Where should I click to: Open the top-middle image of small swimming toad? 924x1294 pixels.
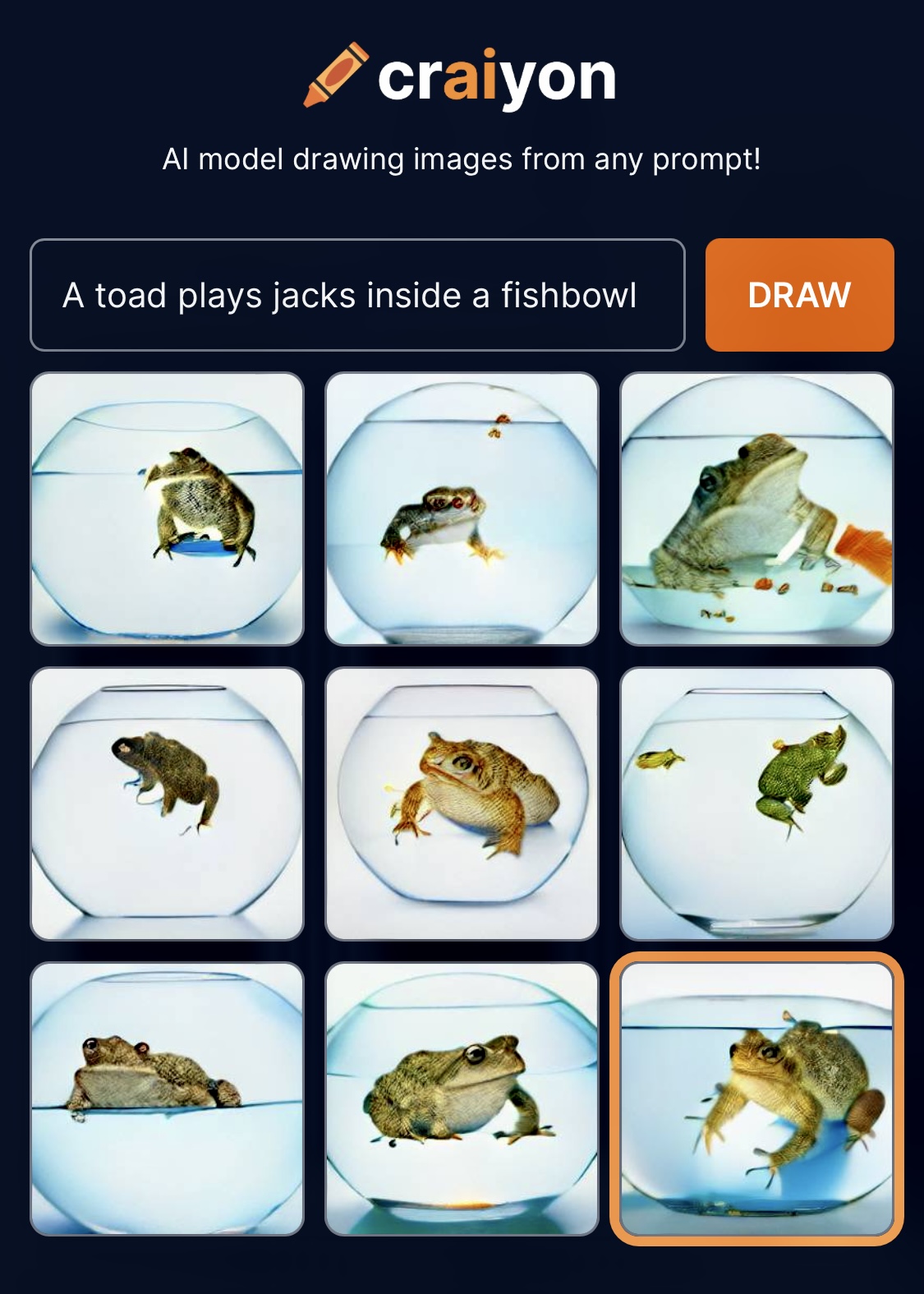(462, 509)
